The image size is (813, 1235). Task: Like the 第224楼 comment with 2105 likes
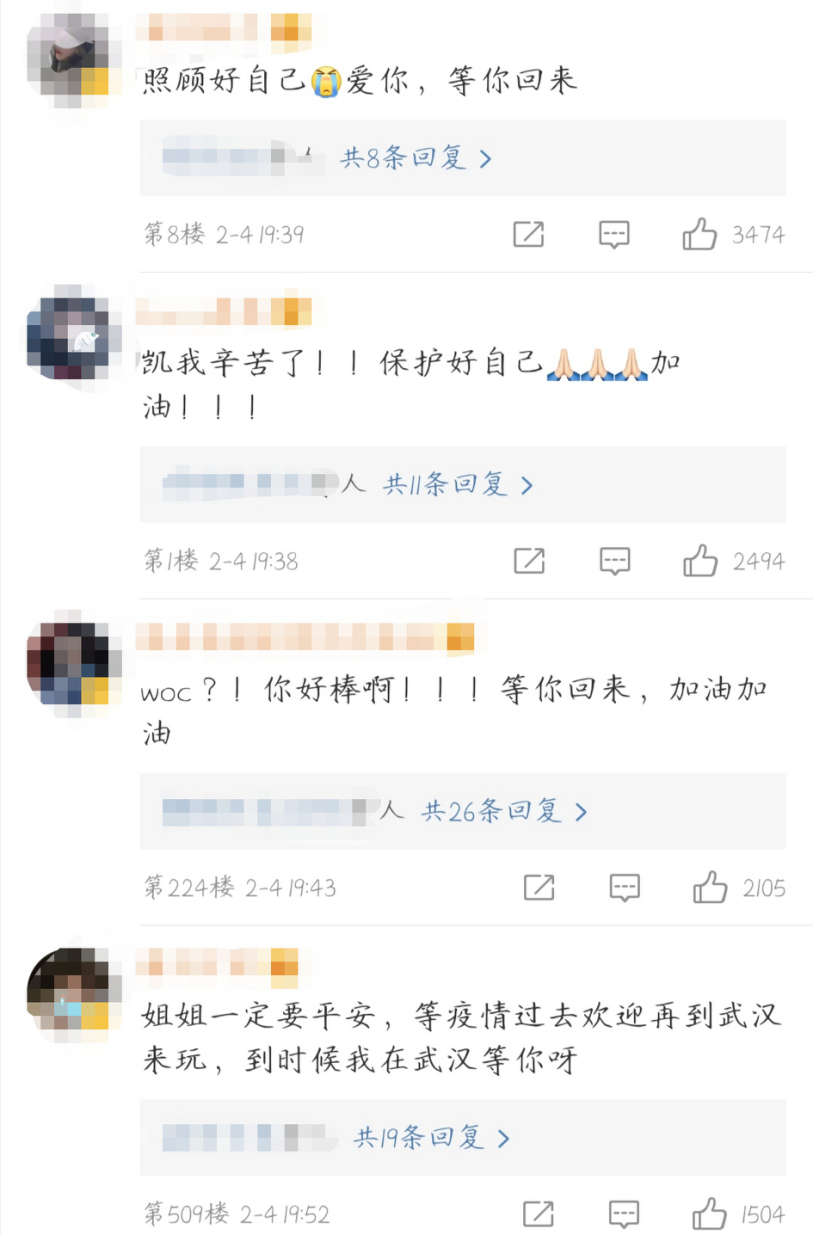(710, 887)
